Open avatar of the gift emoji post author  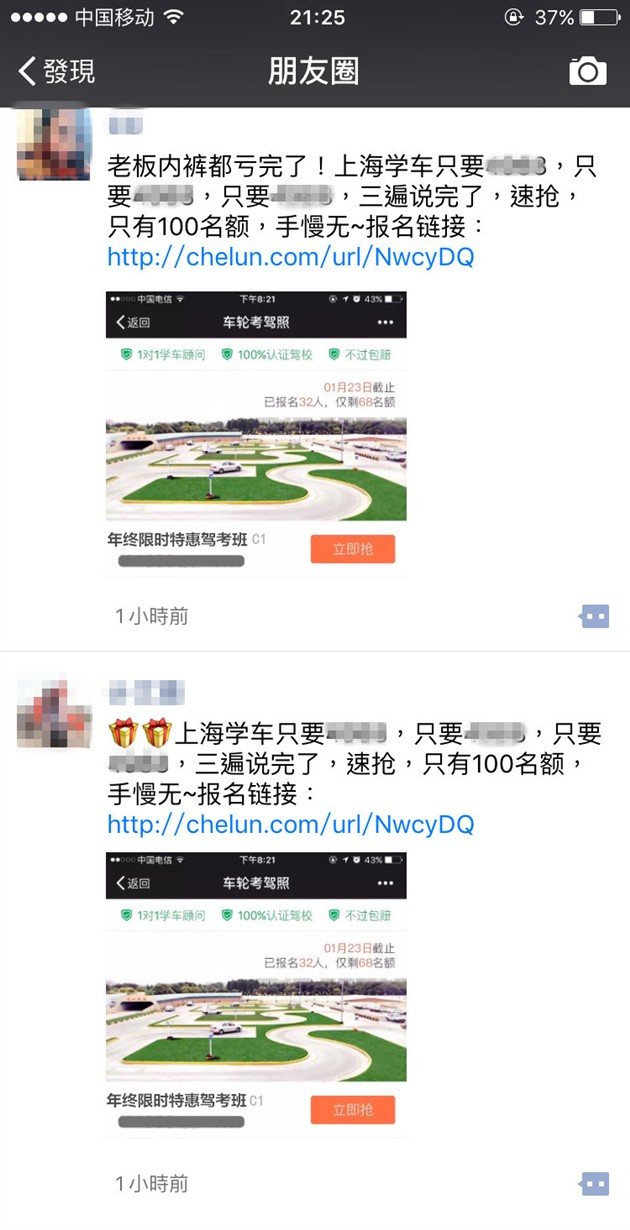pos(54,712)
